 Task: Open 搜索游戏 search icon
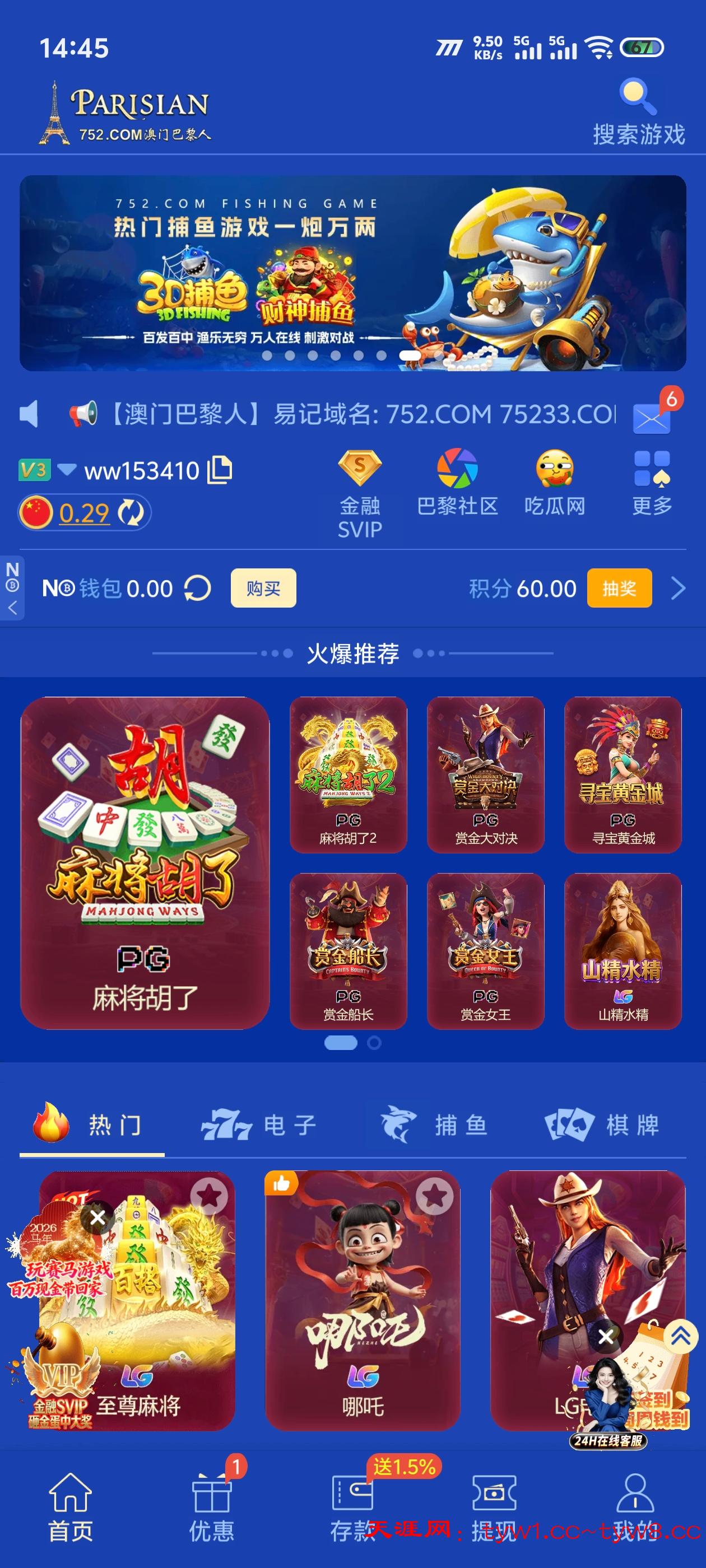[638, 97]
